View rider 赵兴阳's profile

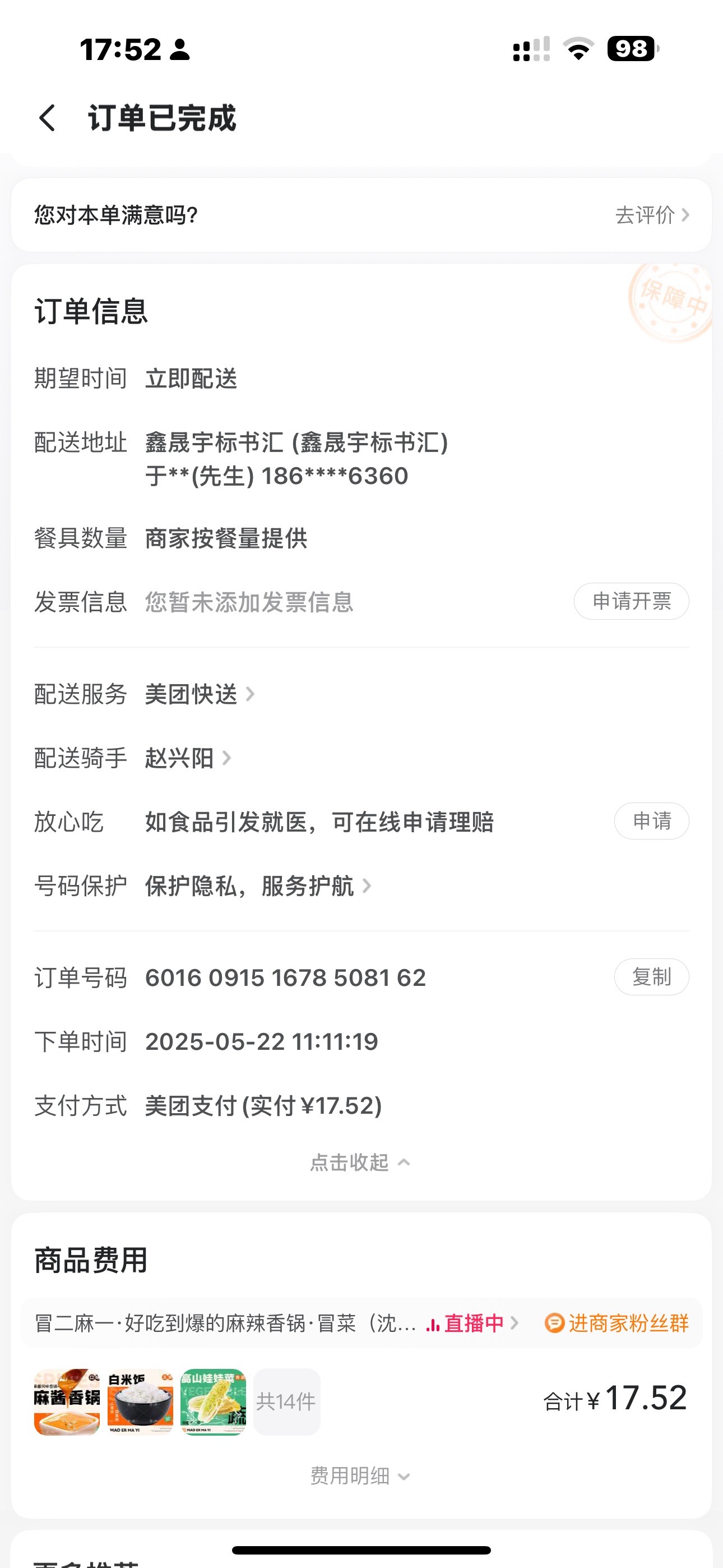pyautogui.click(x=187, y=758)
